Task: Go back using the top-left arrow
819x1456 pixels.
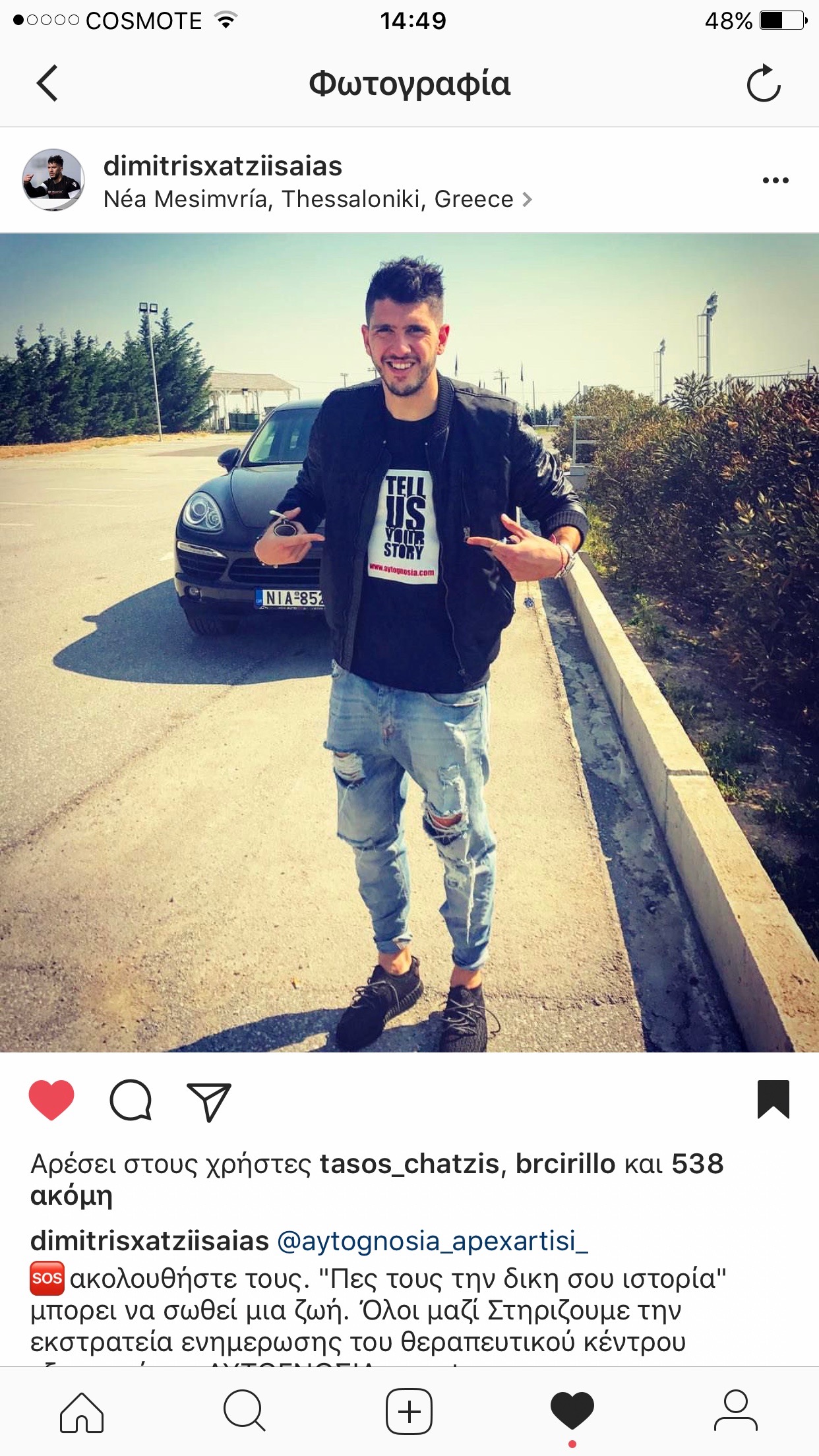Action: pos(47,83)
